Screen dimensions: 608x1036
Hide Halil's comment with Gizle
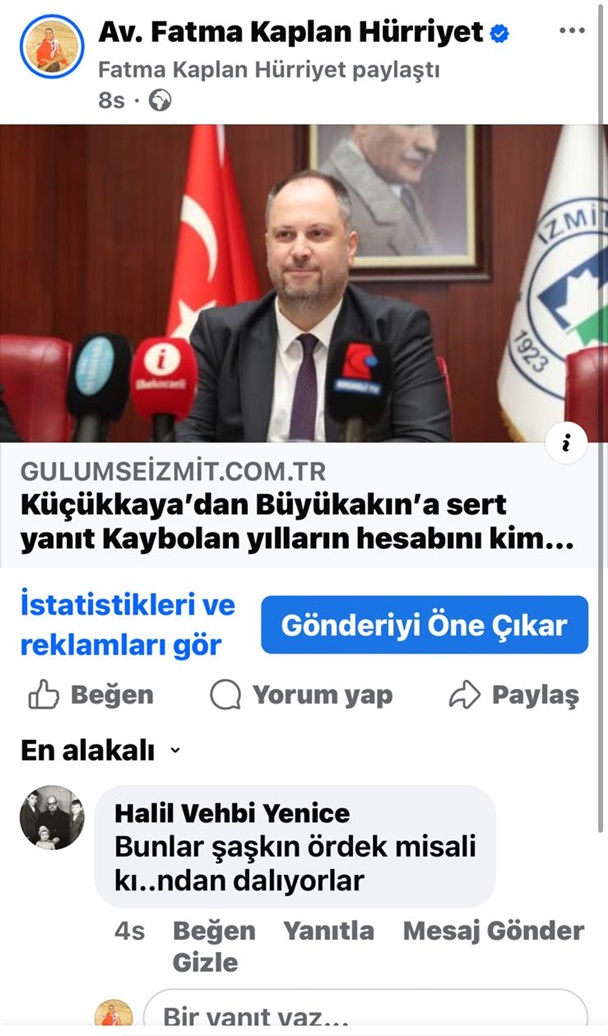click(x=205, y=963)
